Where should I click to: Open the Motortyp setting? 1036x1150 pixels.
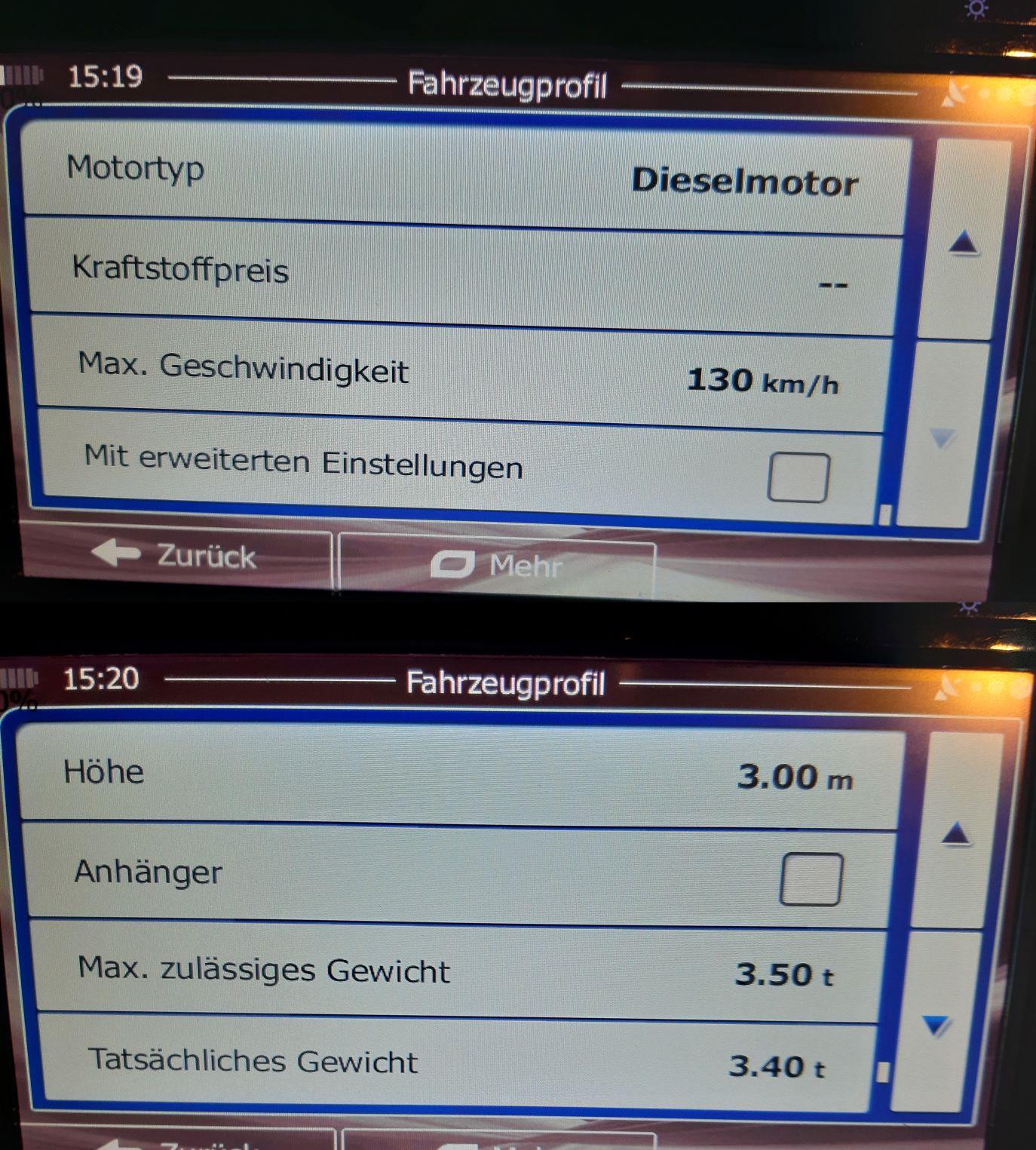pos(464,175)
